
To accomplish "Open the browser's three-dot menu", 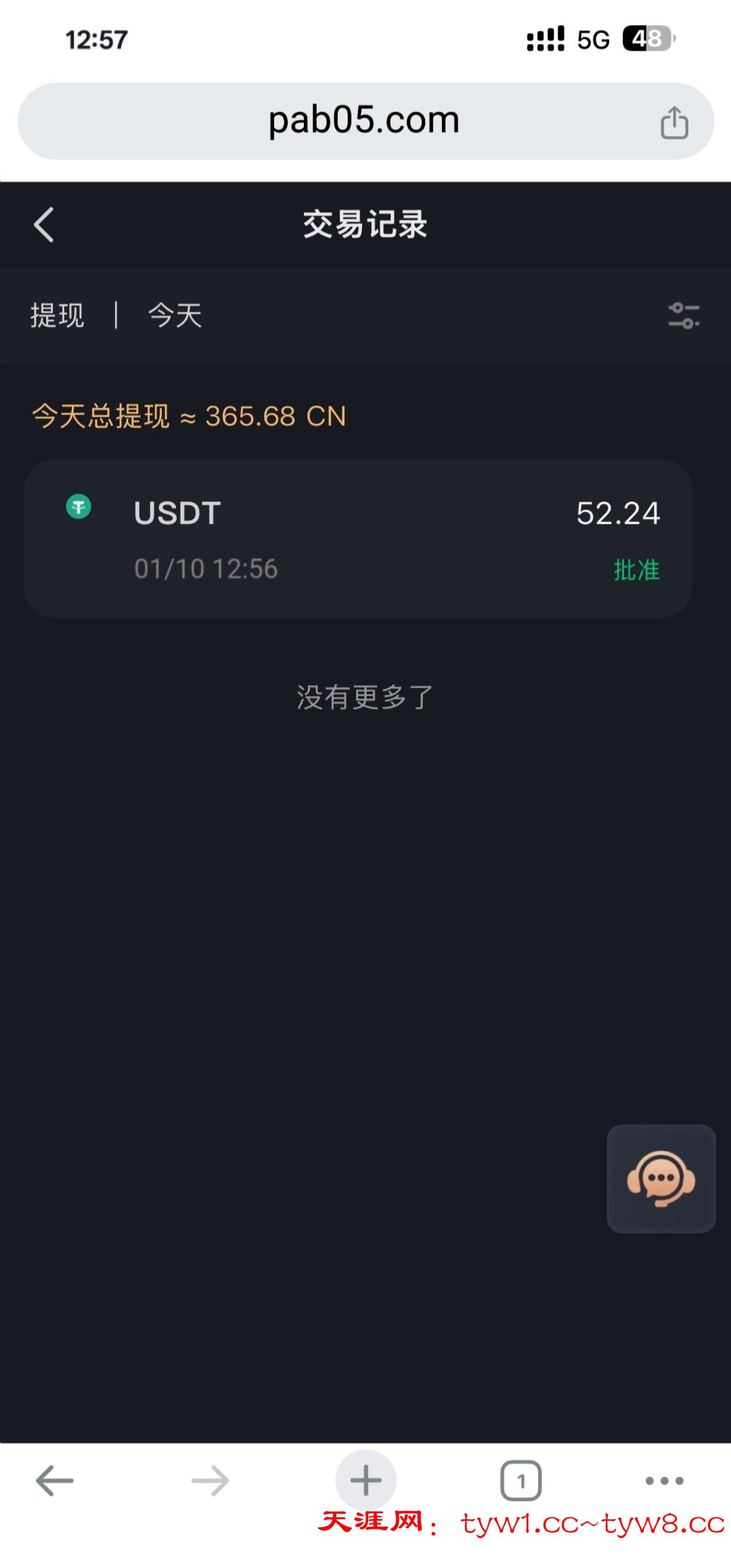I will point(665,1481).
